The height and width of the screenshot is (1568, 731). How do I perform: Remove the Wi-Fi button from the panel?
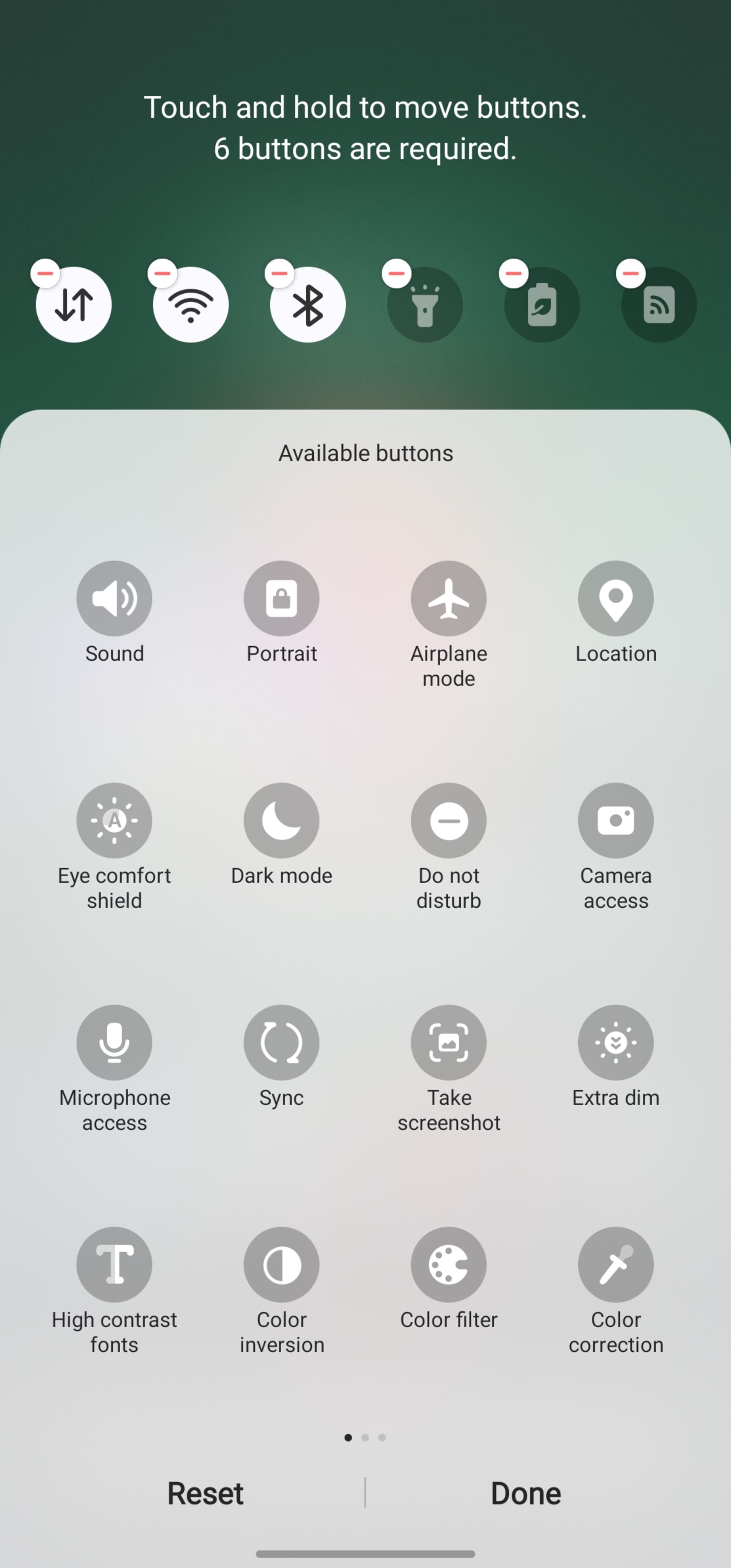click(x=163, y=273)
